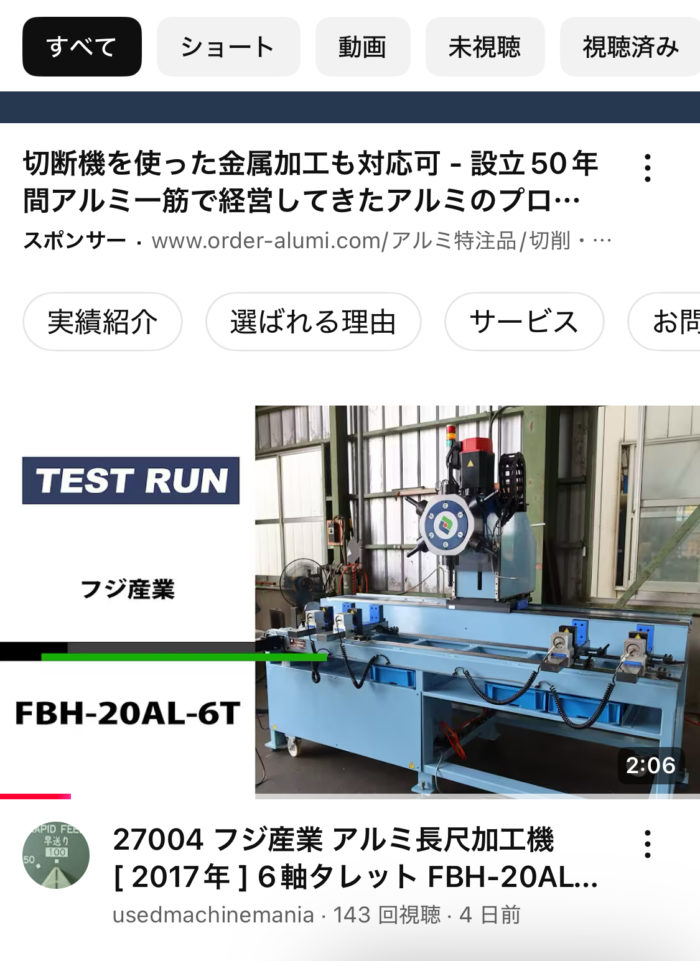The width and height of the screenshot is (700, 961).
Task: Tap the 実績紹介 ad chip
Action: (x=103, y=322)
